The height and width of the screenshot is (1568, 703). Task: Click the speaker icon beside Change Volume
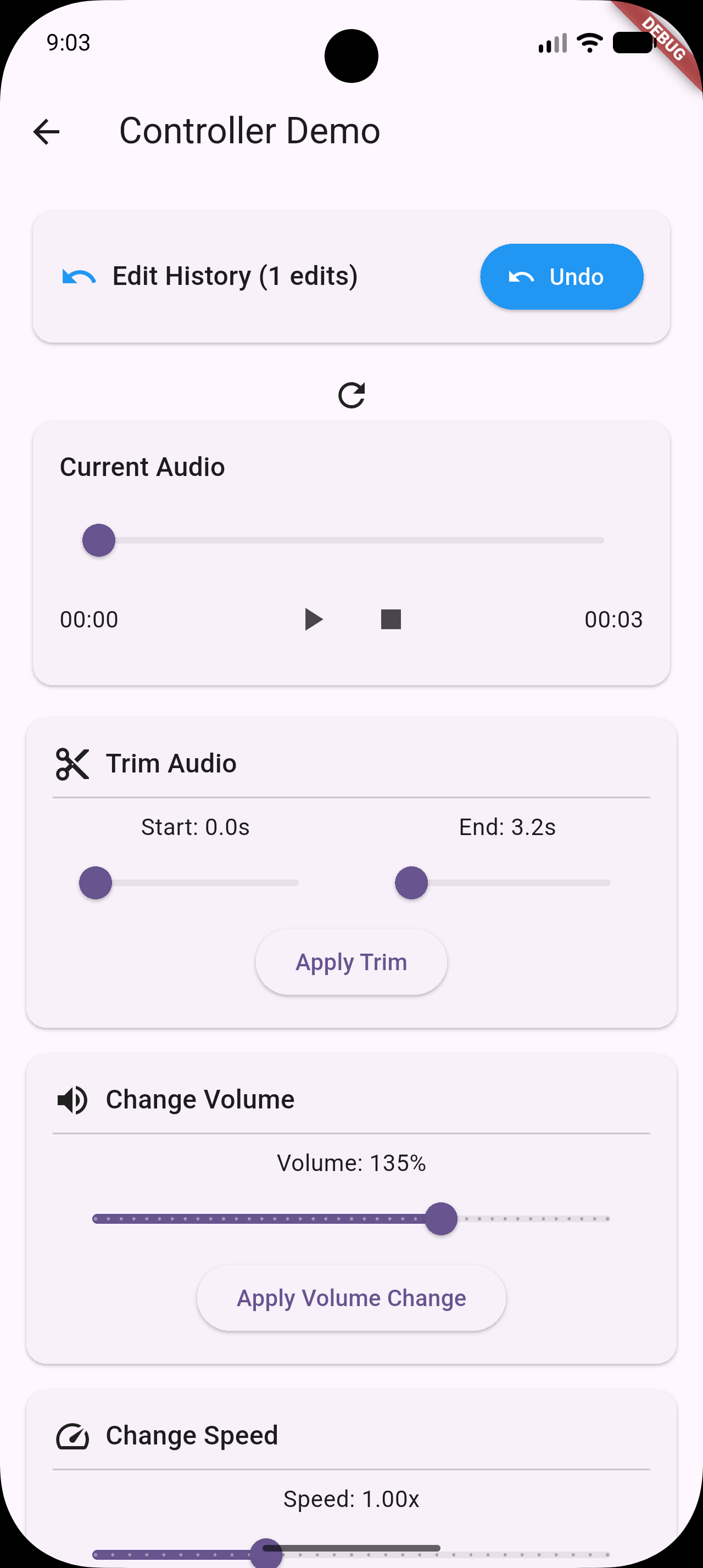pos(71,1099)
